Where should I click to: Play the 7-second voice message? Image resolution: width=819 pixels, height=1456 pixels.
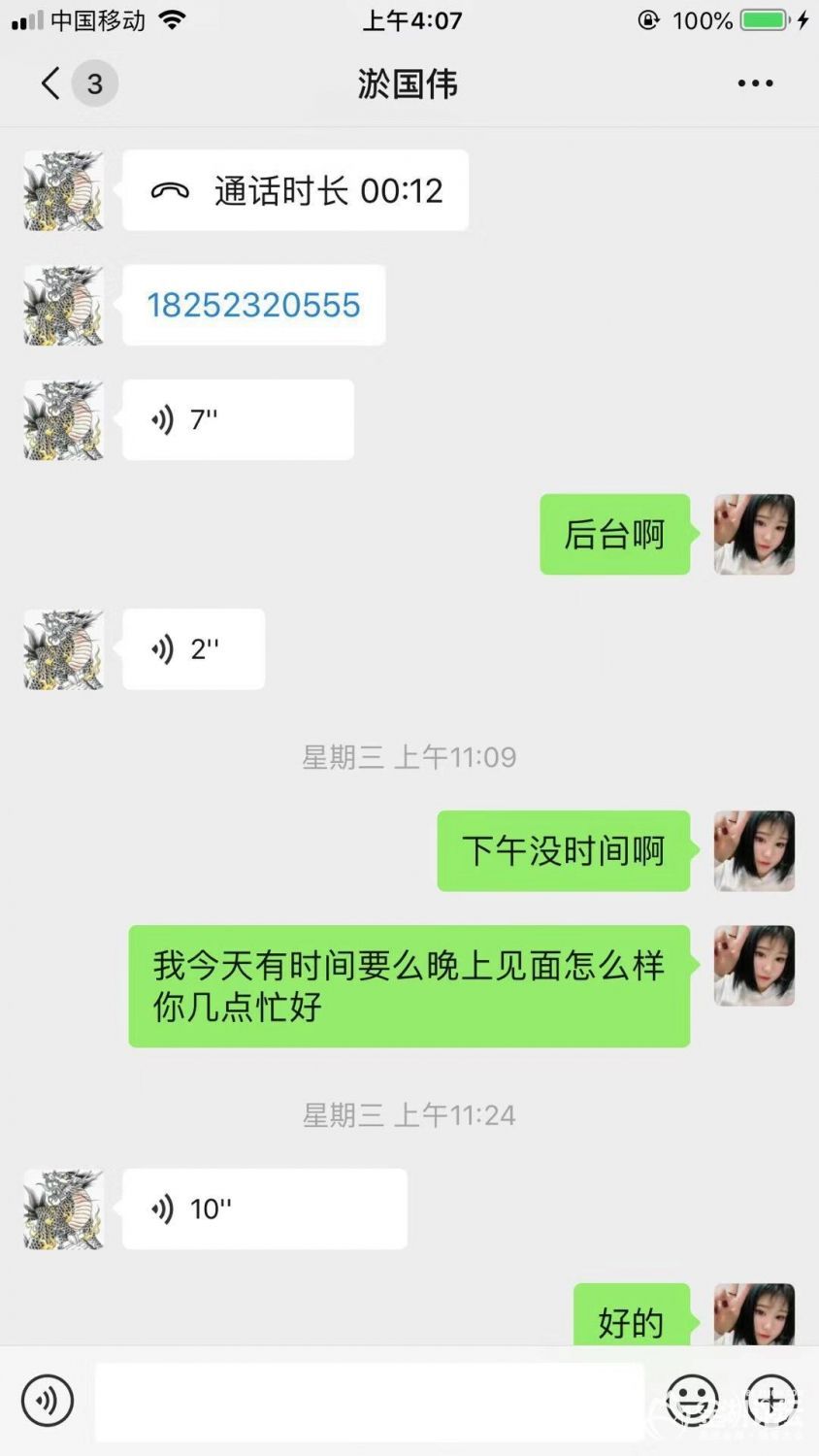tap(237, 419)
